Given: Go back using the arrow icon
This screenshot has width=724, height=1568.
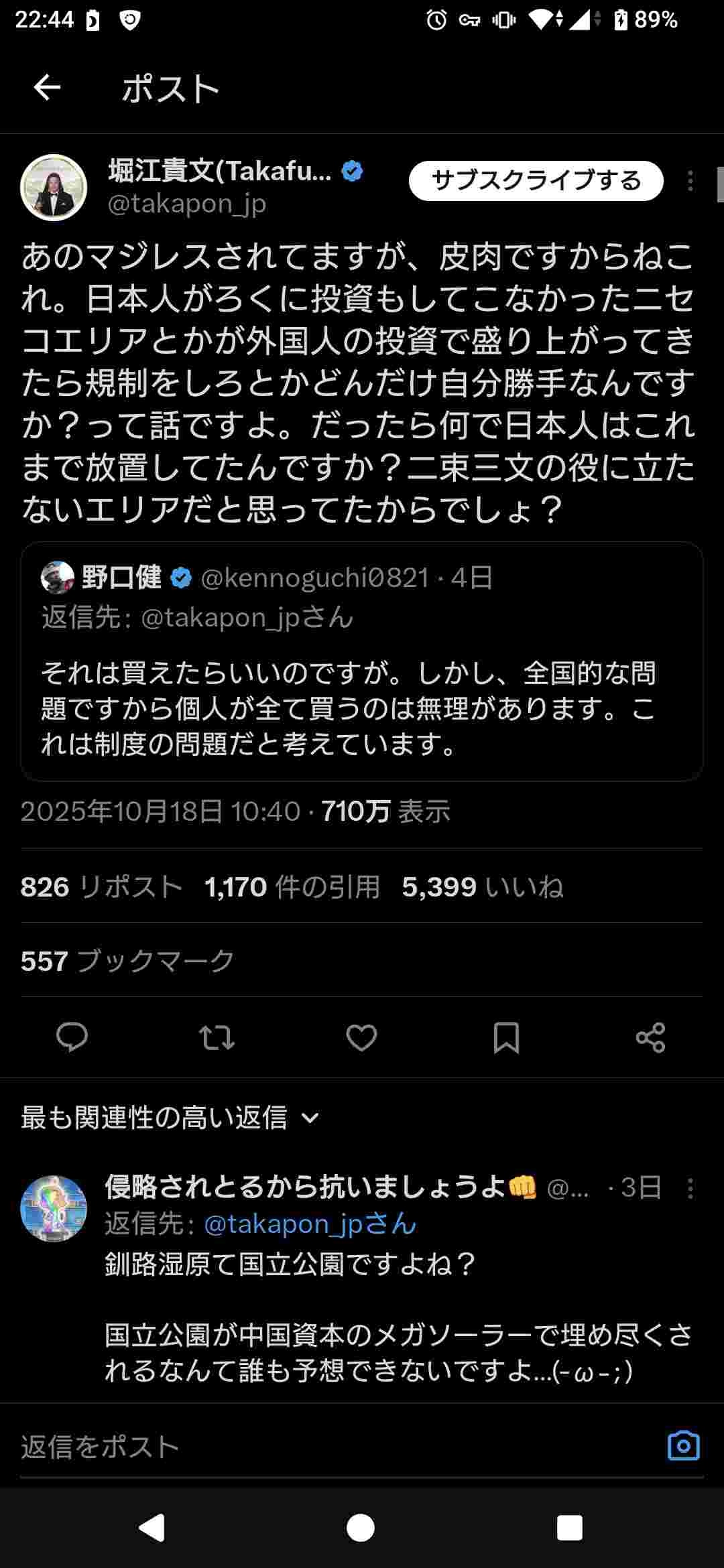Looking at the screenshot, I should (x=47, y=87).
